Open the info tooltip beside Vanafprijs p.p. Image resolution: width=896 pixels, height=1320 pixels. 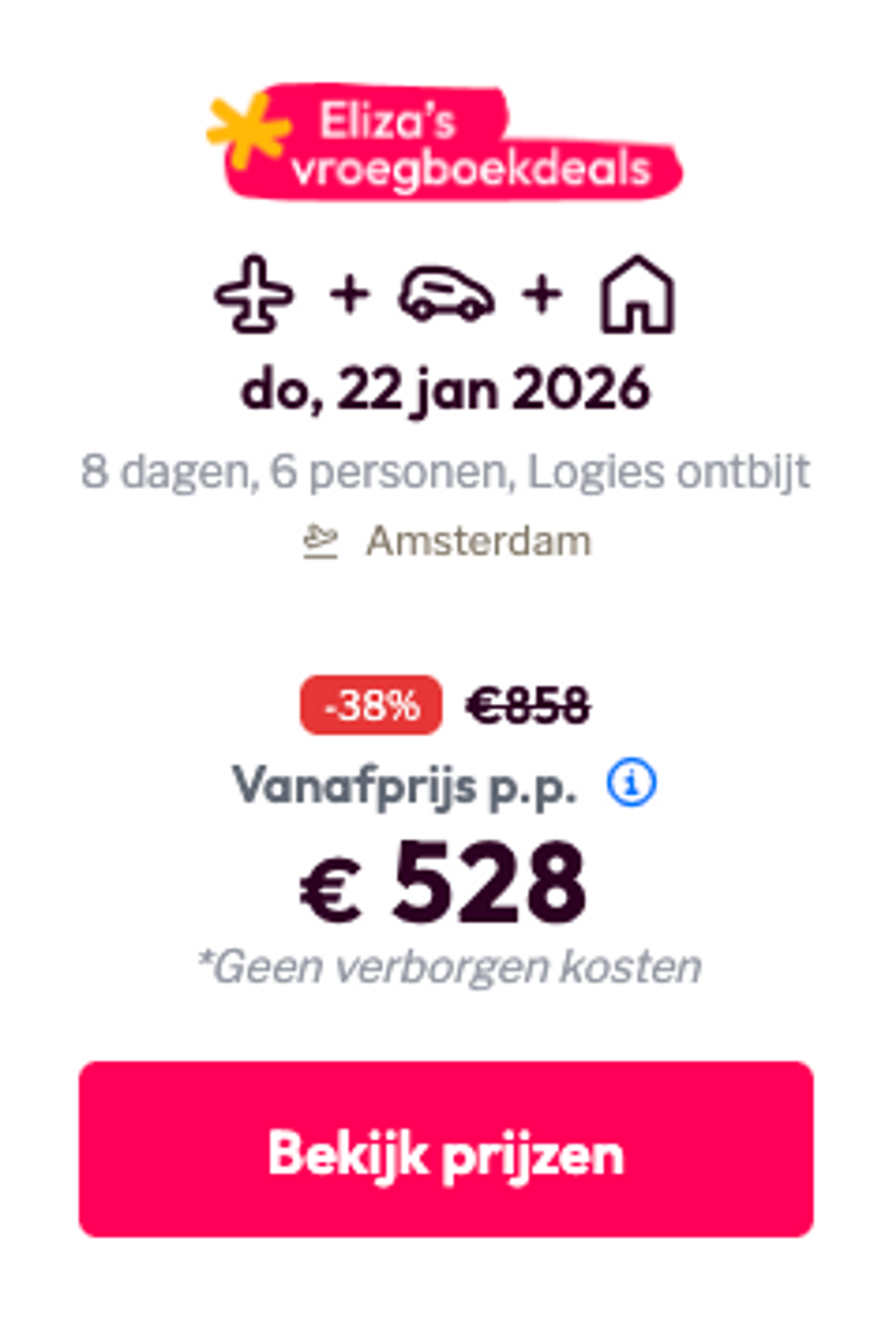[631, 784]
